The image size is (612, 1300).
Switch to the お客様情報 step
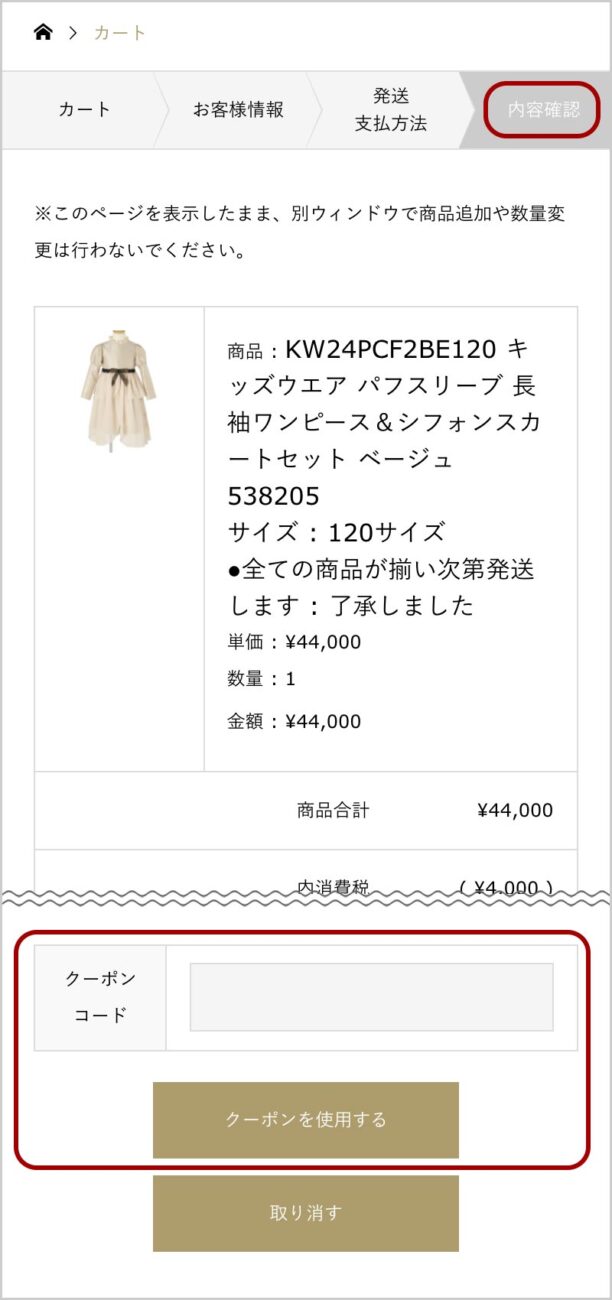[x=238, y=110]
